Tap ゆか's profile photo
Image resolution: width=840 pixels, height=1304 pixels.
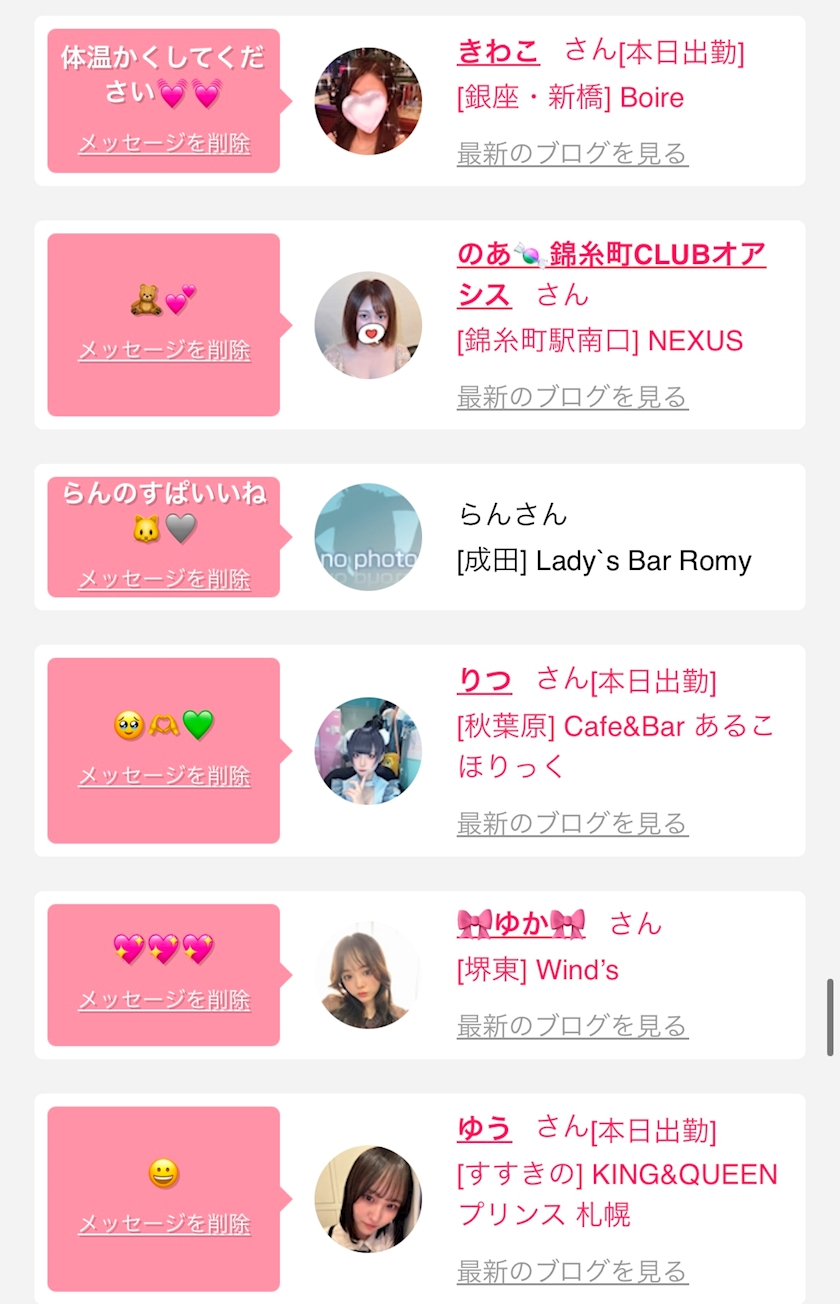click(368, 975)
